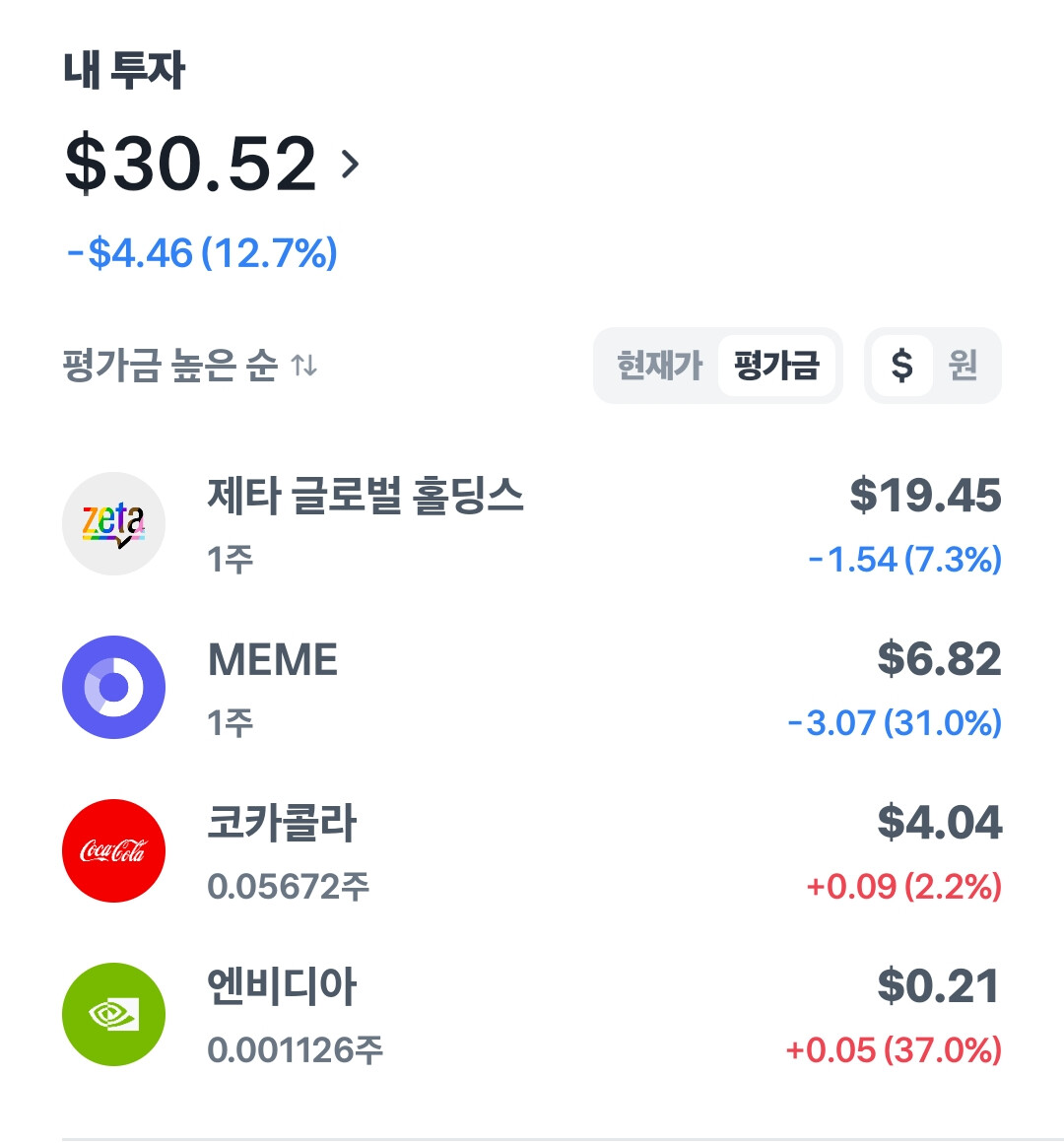Open the 제타 글로벌 홀딩스 holding
Viewport: 1064px width, 1144px height.
tap(532, 524)
